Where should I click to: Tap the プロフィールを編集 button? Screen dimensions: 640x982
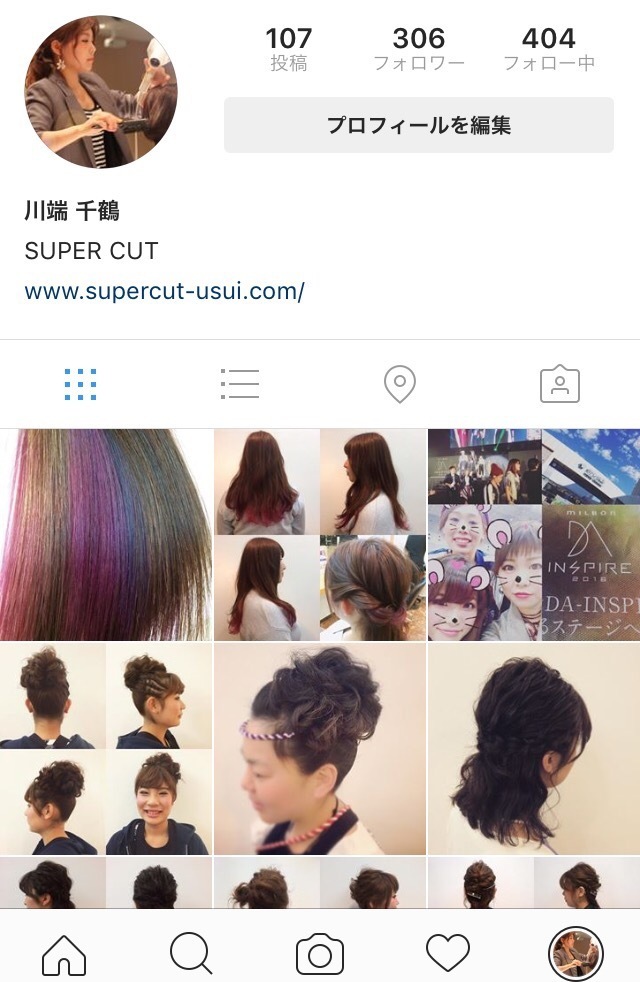coord(418,125)
